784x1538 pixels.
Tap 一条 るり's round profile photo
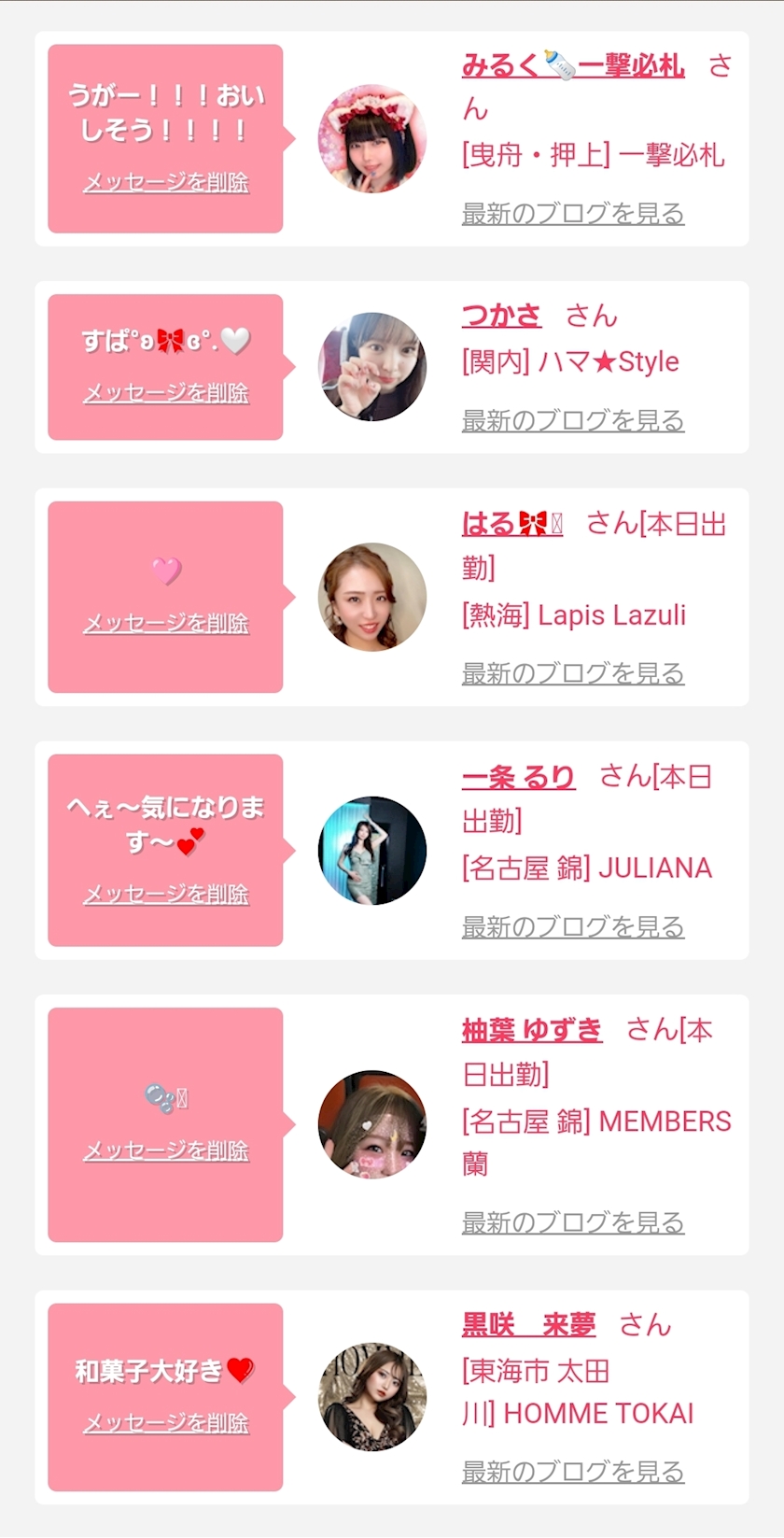pos(372,851)
